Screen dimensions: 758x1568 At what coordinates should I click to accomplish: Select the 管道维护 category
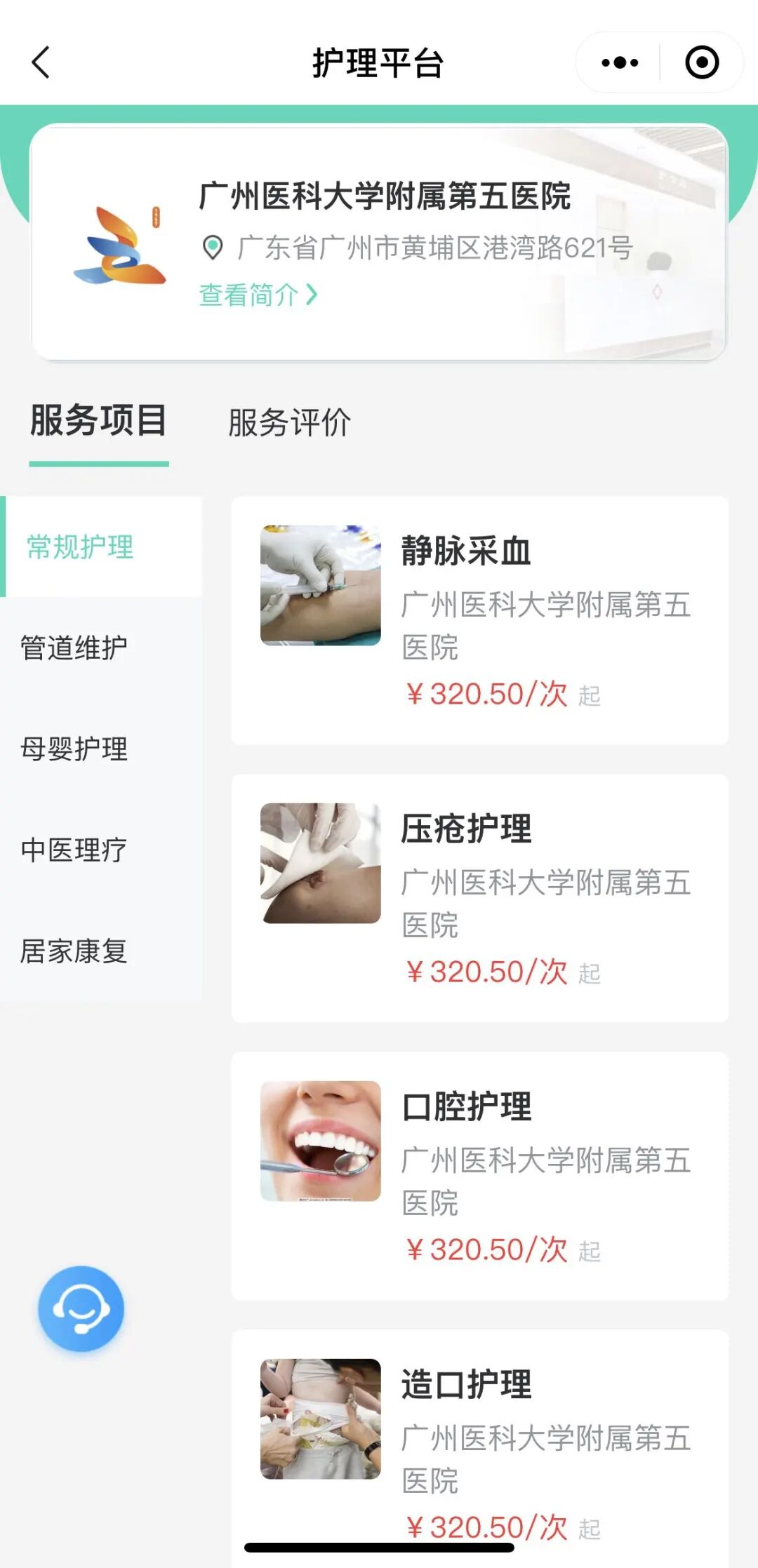(x=74, y=648)
